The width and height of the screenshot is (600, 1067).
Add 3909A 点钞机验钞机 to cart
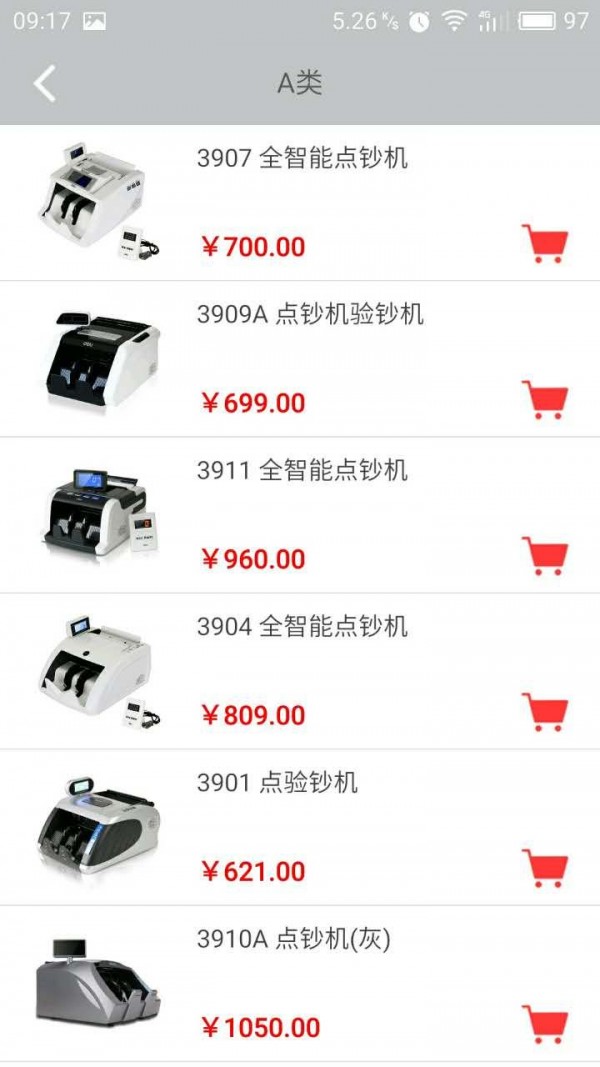545,400
